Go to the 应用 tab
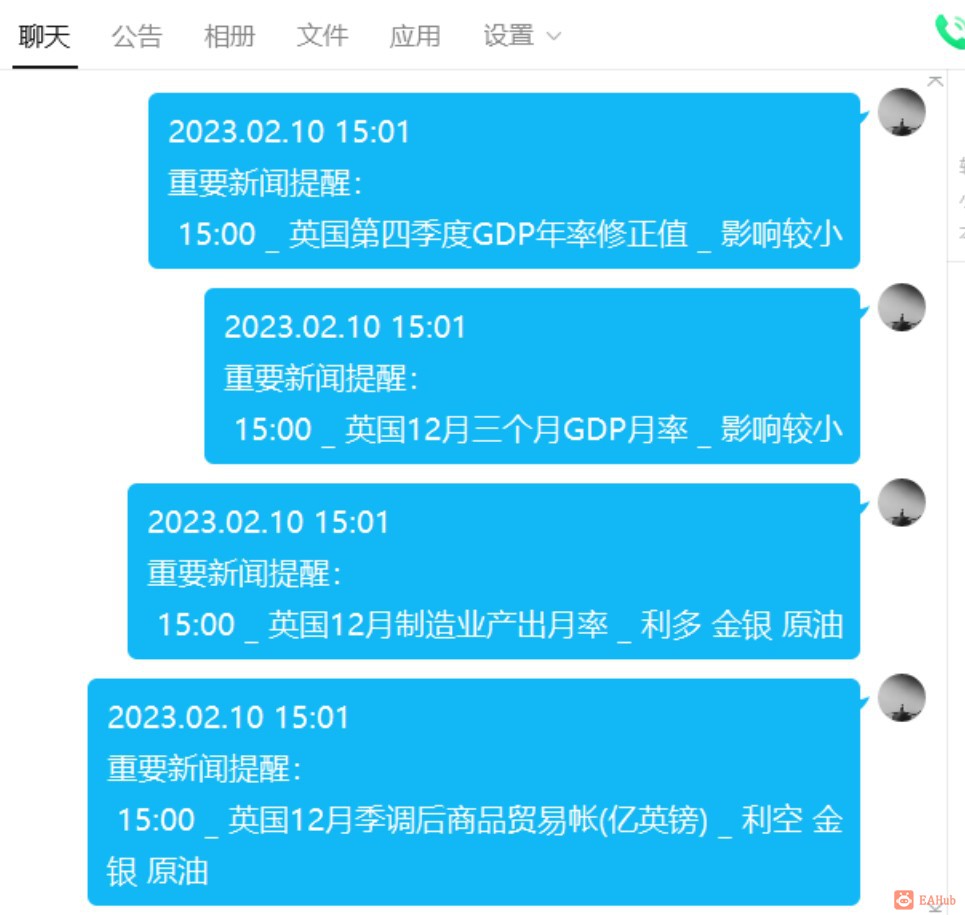Viewport: 965px width, 915px height. (415, 37)
